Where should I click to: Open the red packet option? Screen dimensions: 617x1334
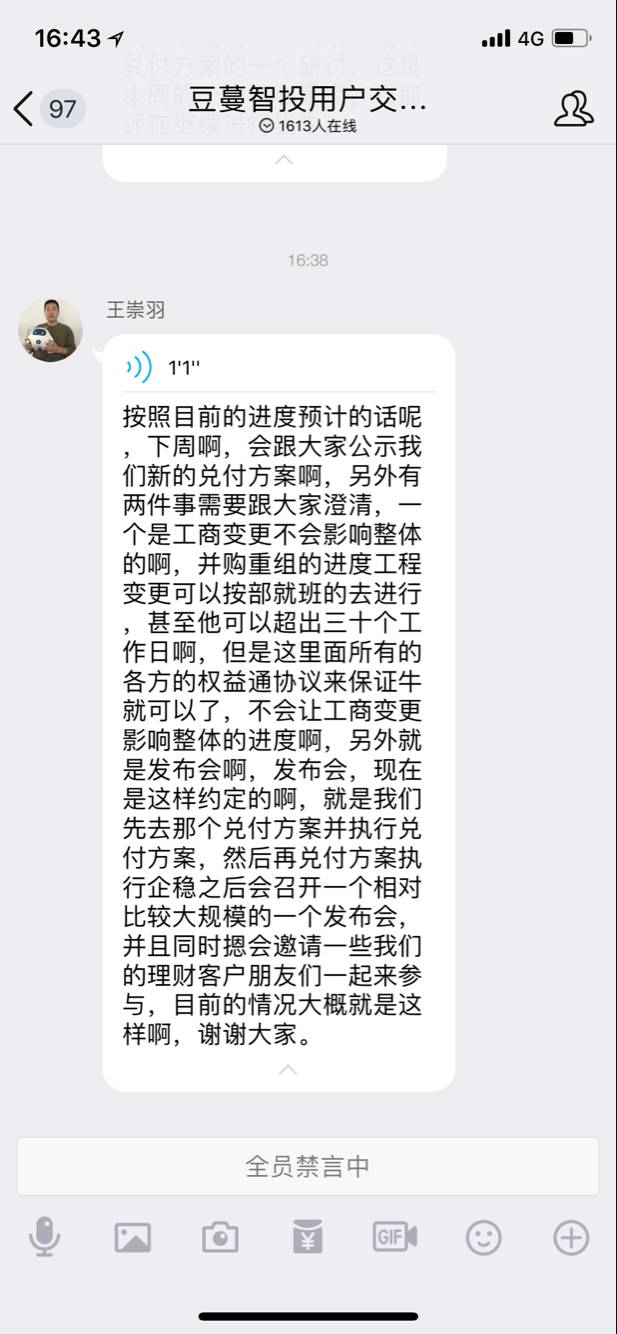click(308, 1238)
